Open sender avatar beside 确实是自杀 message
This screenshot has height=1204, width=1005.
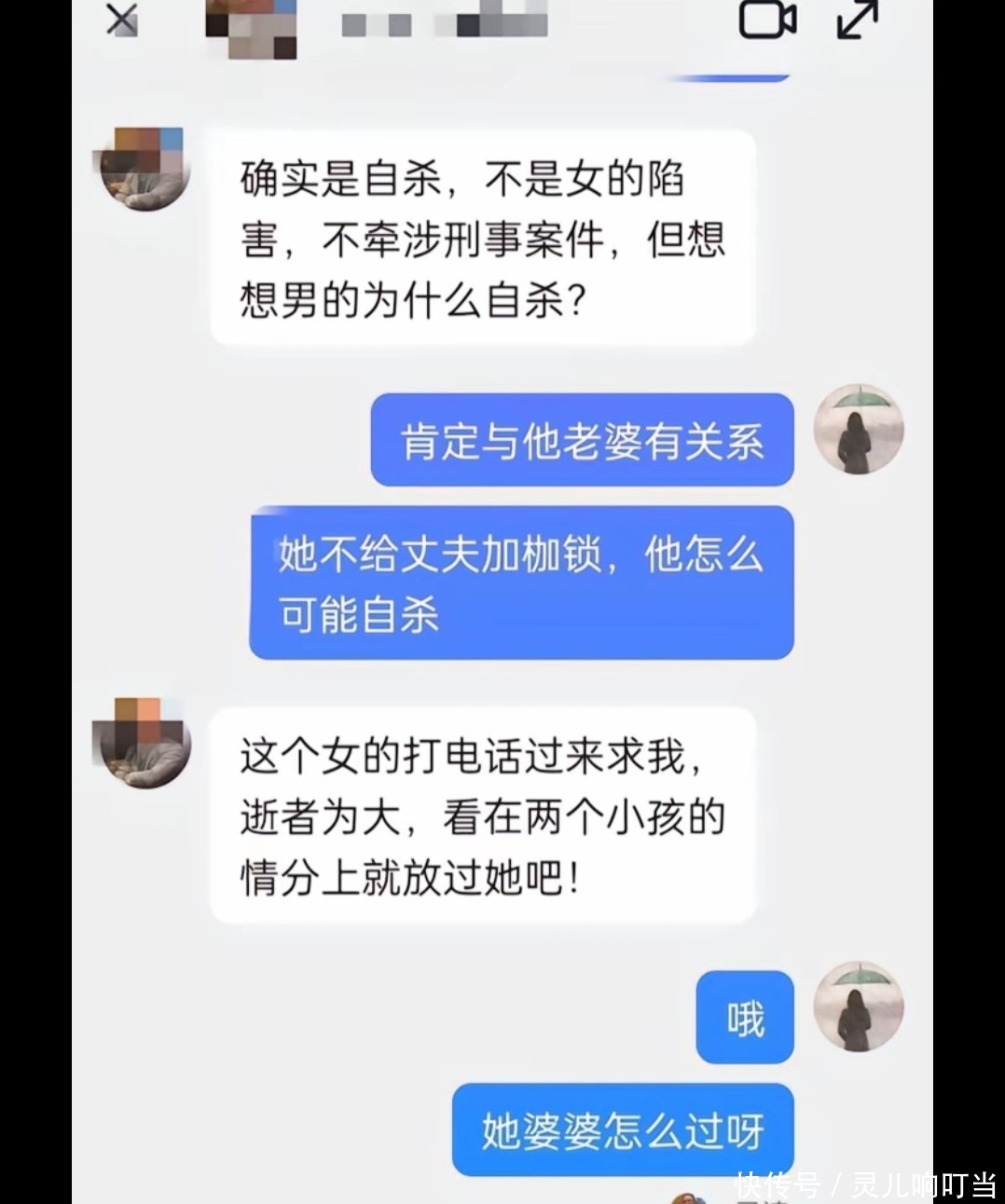(x=143, y=170)
